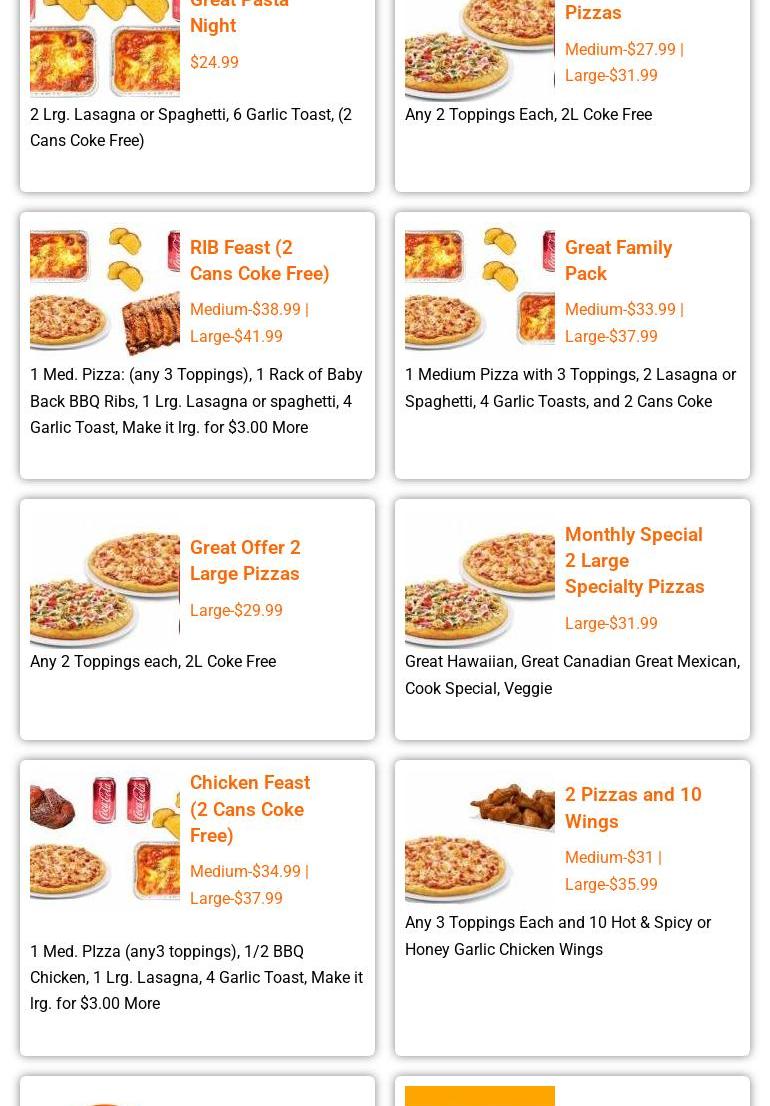
Task: Select the RIB Feast combo card
Action: (259, 260)
